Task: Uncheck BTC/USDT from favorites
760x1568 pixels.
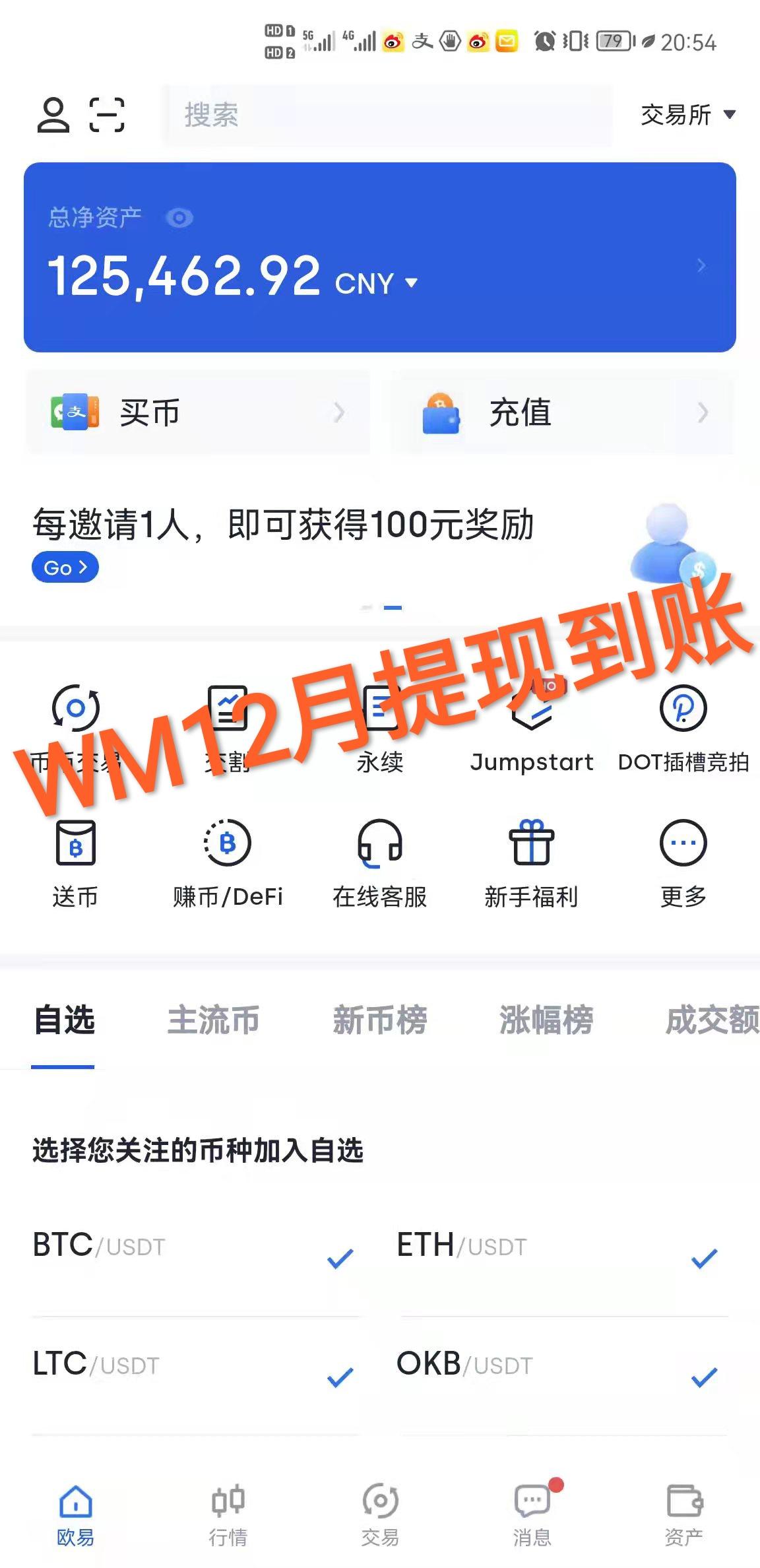Action: point(338,1256)
